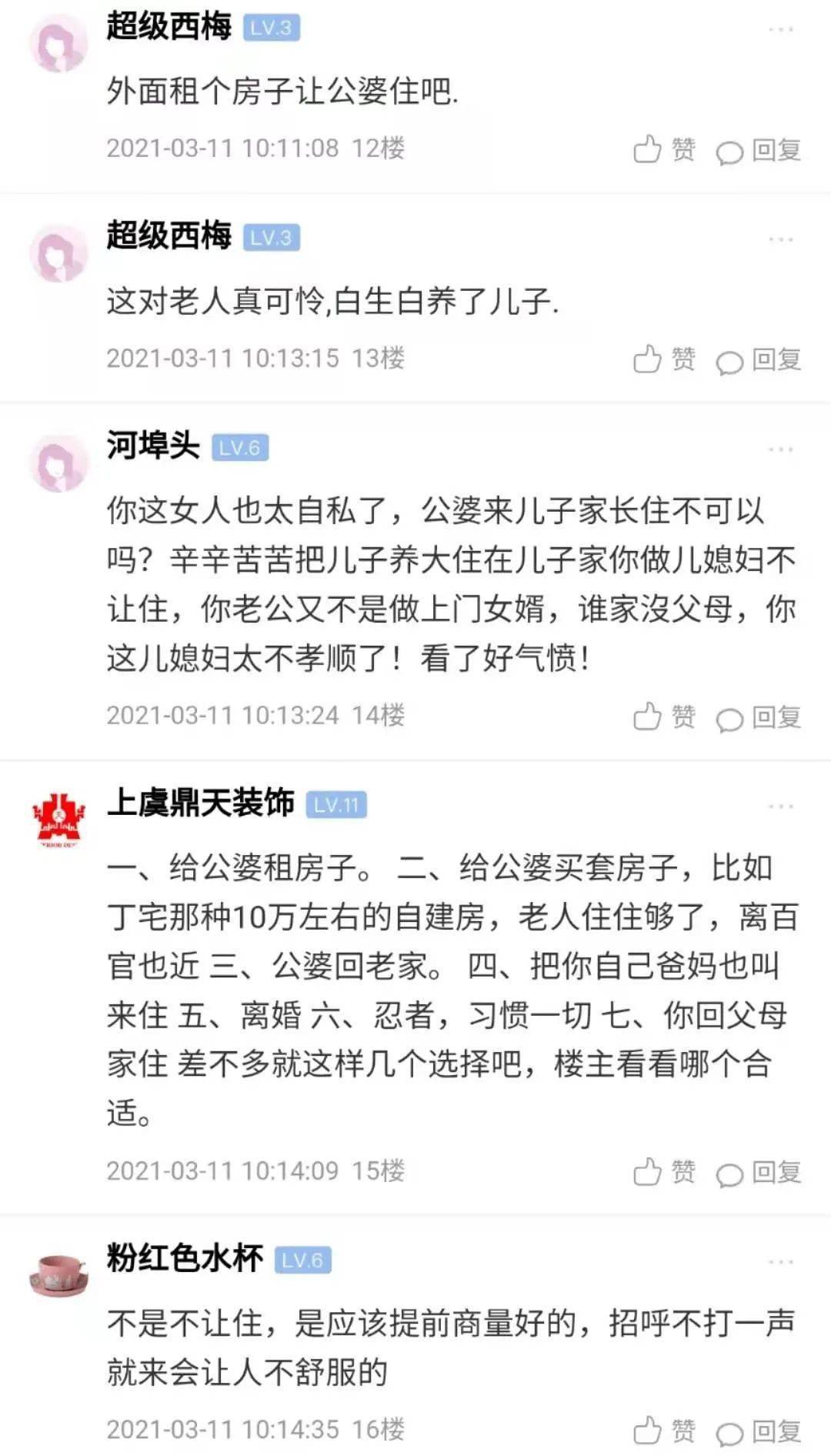
Task: Reply to the 12楼 comment
Action: pyautogui.click(x=759, y=150)
